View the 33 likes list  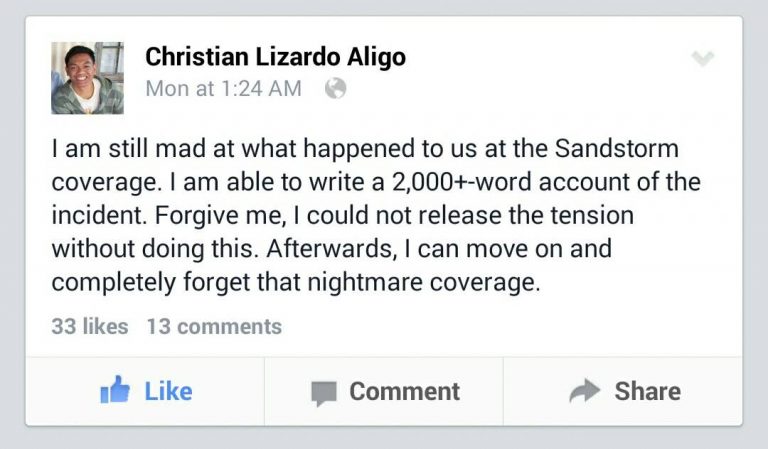click(90, 326)
